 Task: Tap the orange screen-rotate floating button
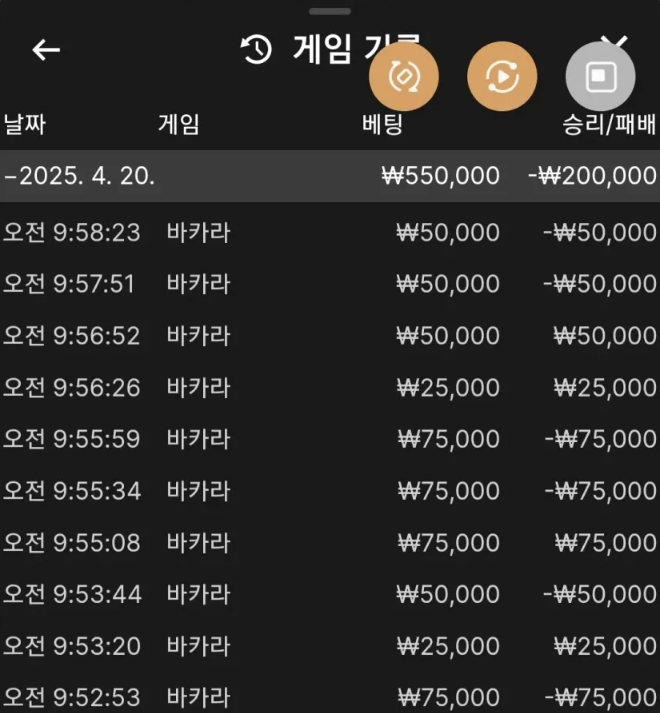pos(404,77)
